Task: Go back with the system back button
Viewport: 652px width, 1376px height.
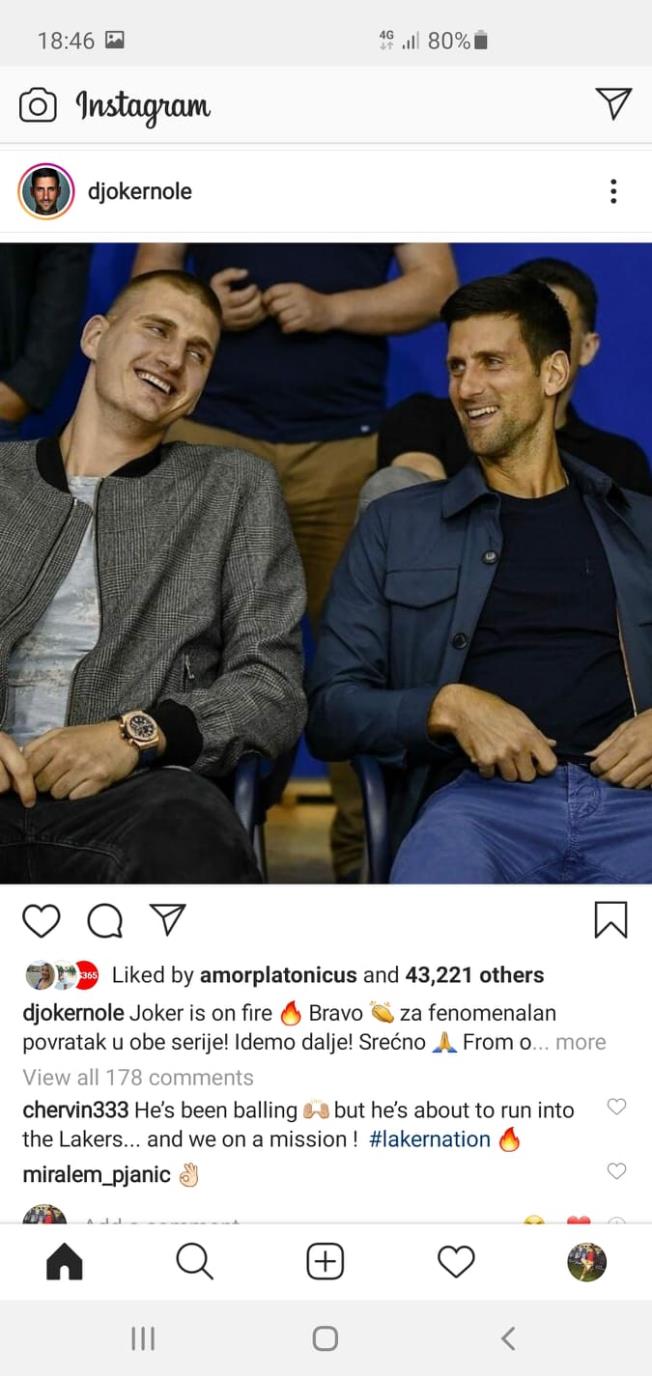Action: click(508, 1339)
